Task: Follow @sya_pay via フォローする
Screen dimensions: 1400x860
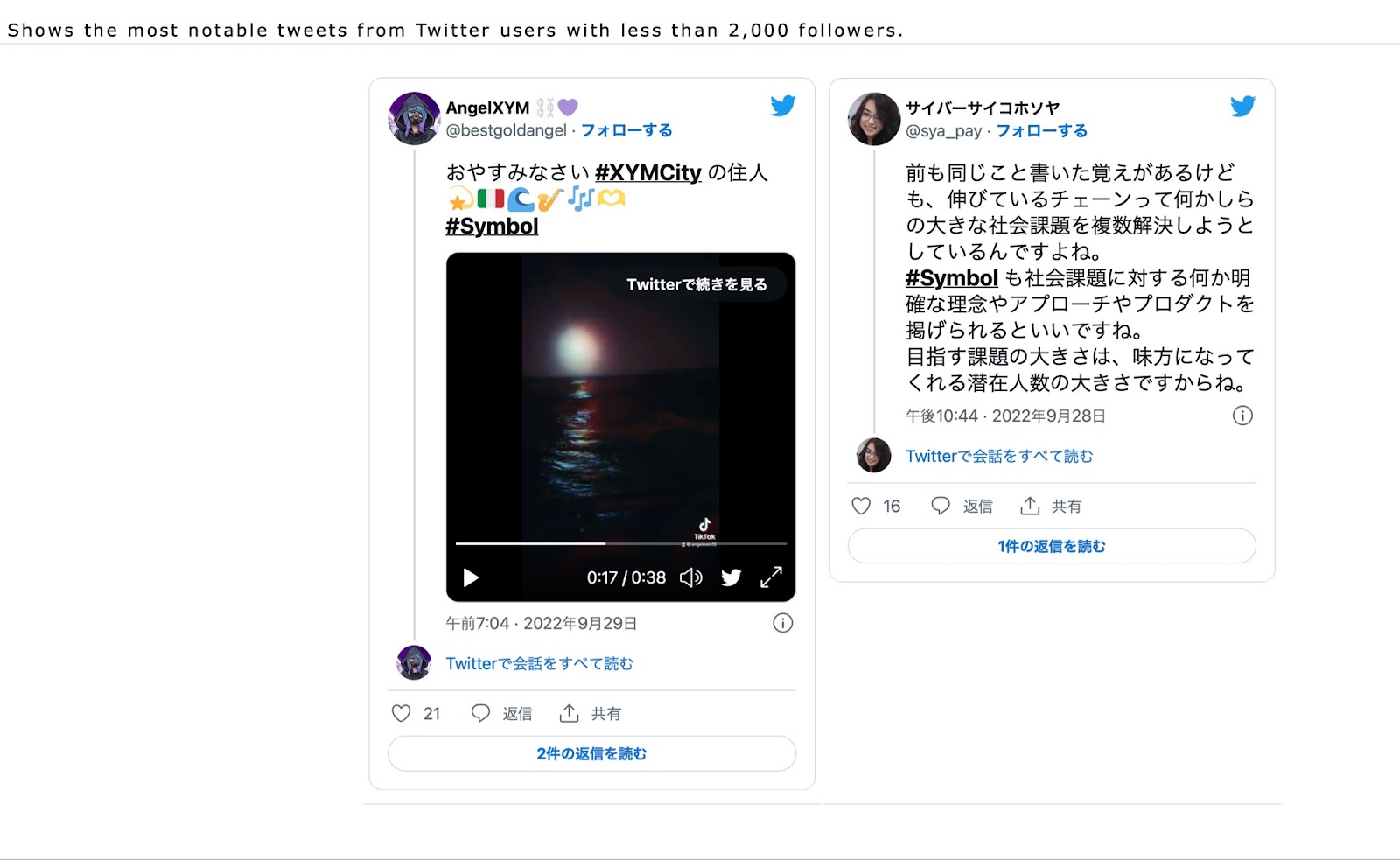Action: [x=1041, y=131]
